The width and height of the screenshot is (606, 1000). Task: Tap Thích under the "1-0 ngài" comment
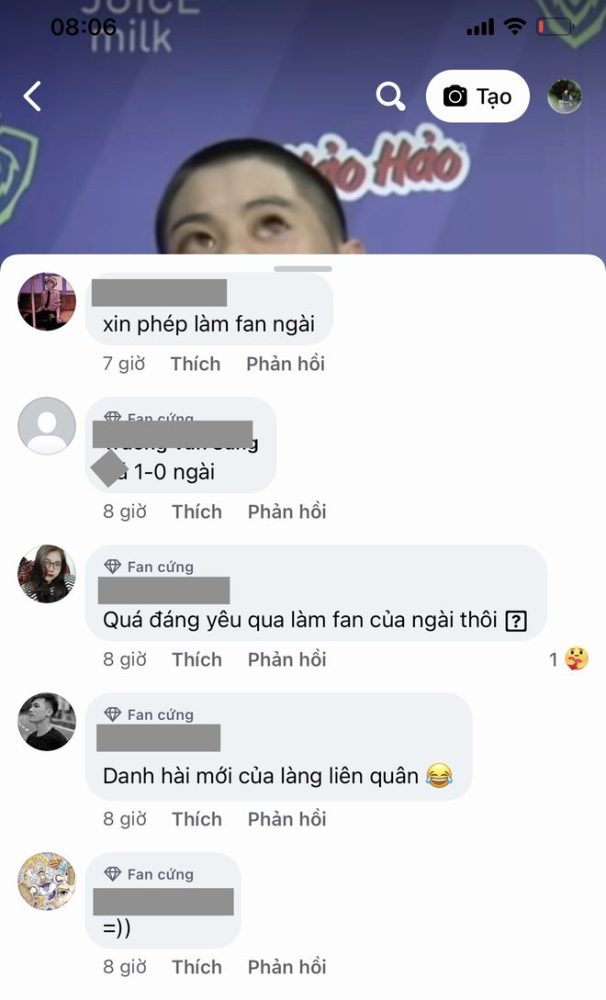(196, 512)
